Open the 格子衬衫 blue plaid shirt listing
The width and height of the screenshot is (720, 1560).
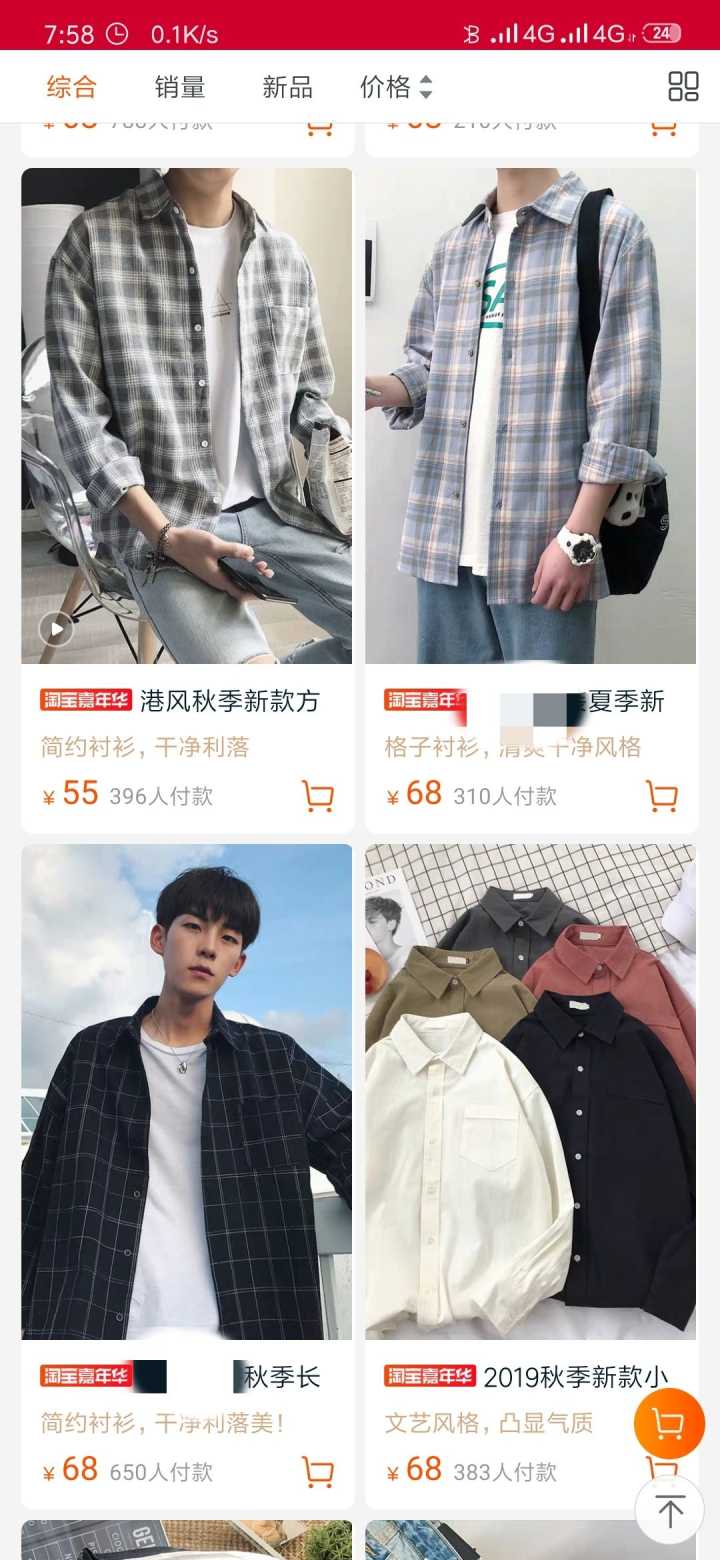(x=530, y=416)
